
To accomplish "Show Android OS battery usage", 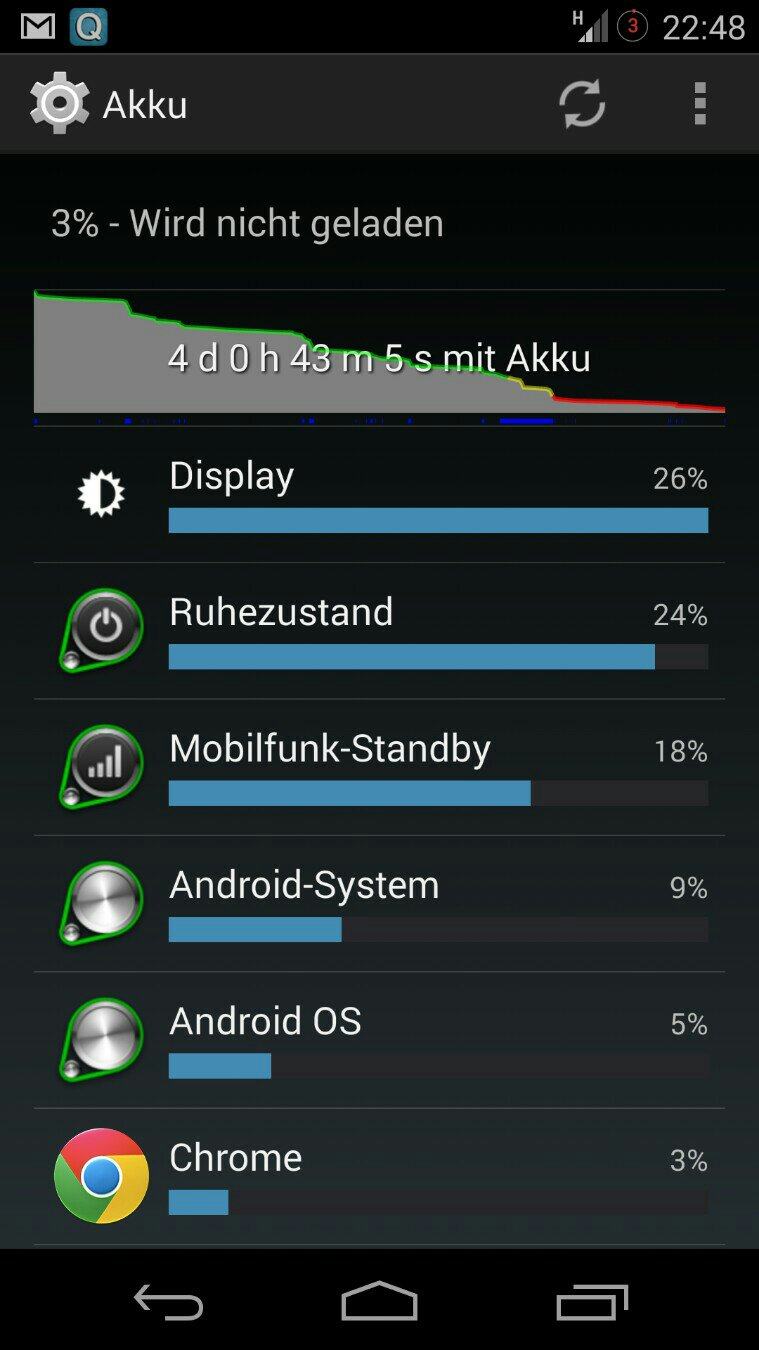I will coord(379,1040).
